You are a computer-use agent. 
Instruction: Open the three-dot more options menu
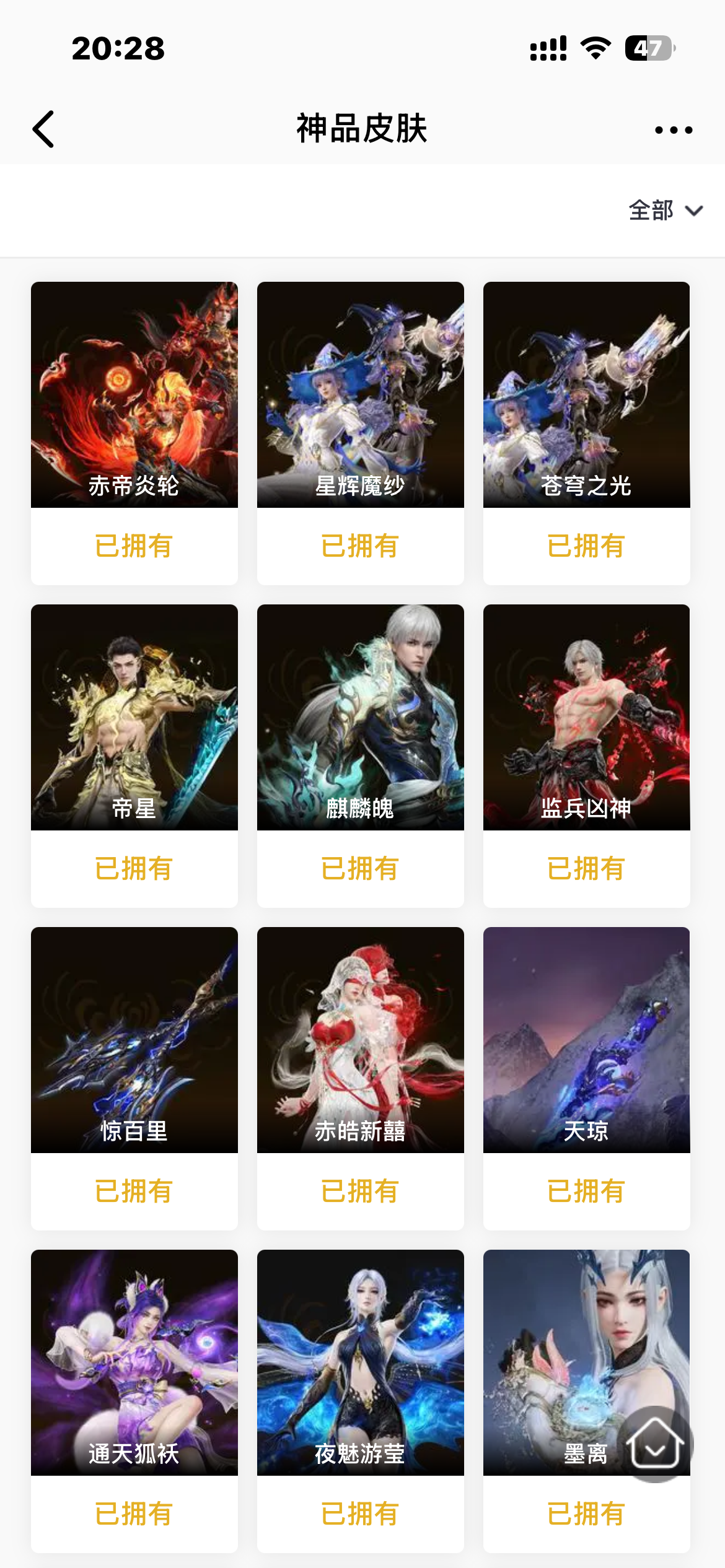coord(674,130)
